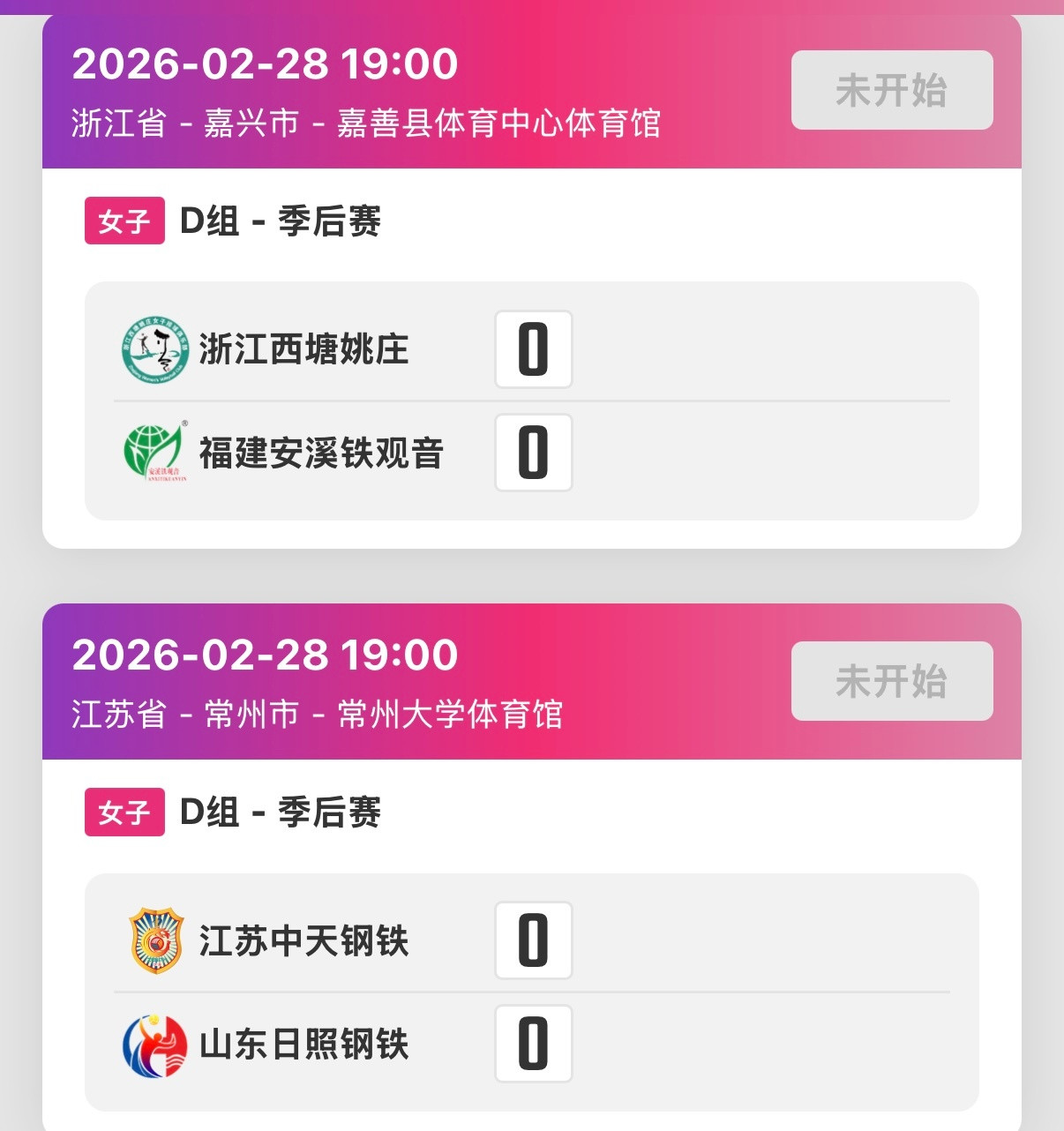Select the 女子 badge on the first match
The height and width of the screenshot is (1131, 1064).
(124, 221)
